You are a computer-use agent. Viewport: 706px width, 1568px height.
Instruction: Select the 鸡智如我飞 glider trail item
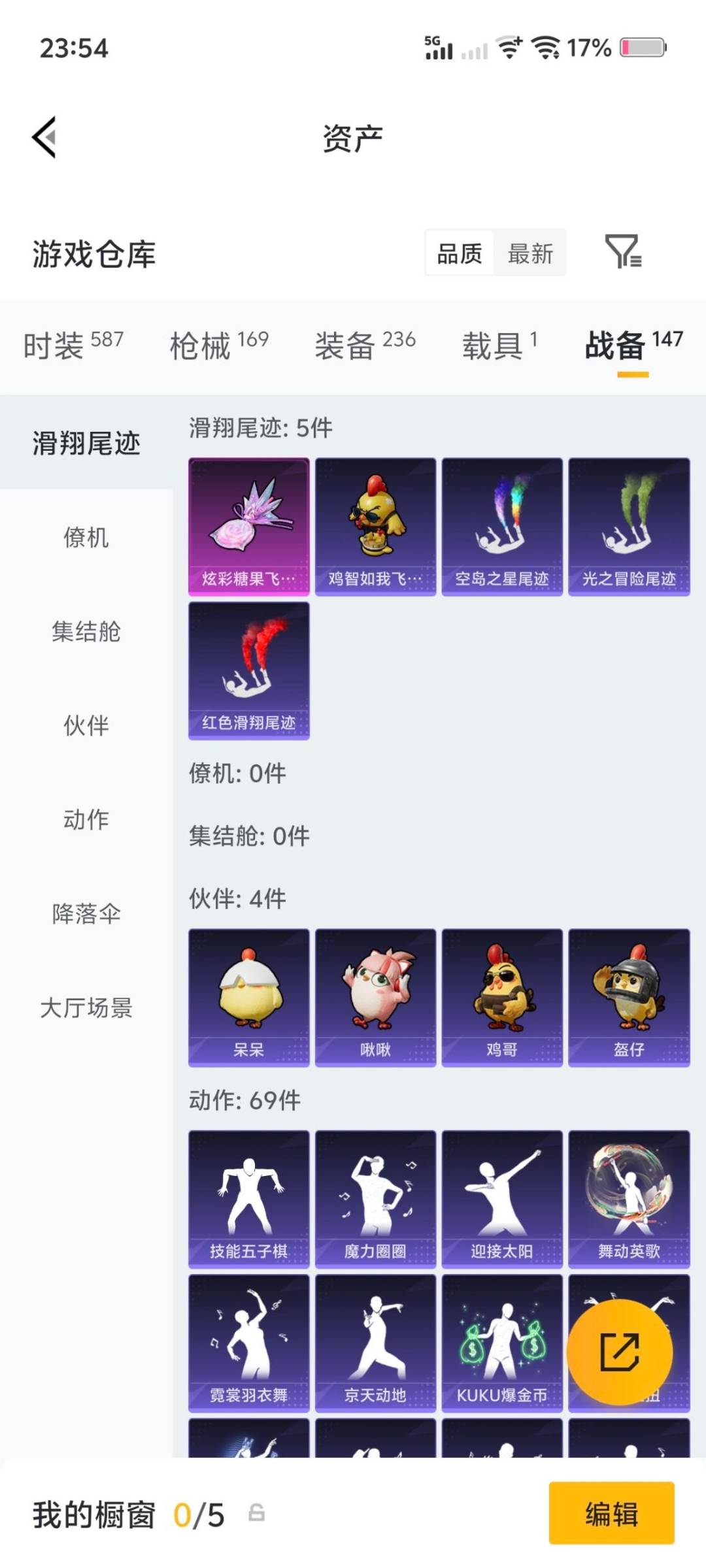coord(375,527)
